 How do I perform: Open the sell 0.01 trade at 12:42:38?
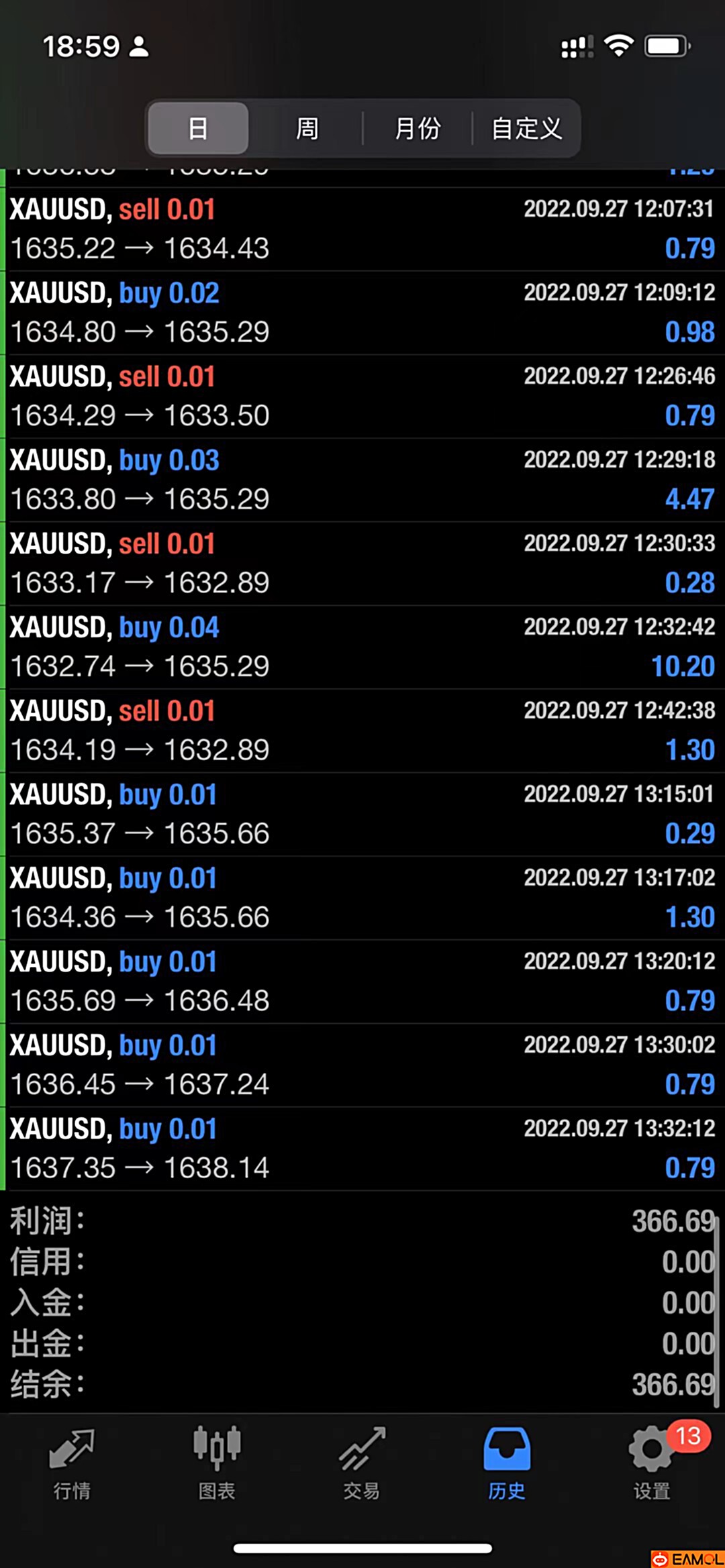pos(362,731)
